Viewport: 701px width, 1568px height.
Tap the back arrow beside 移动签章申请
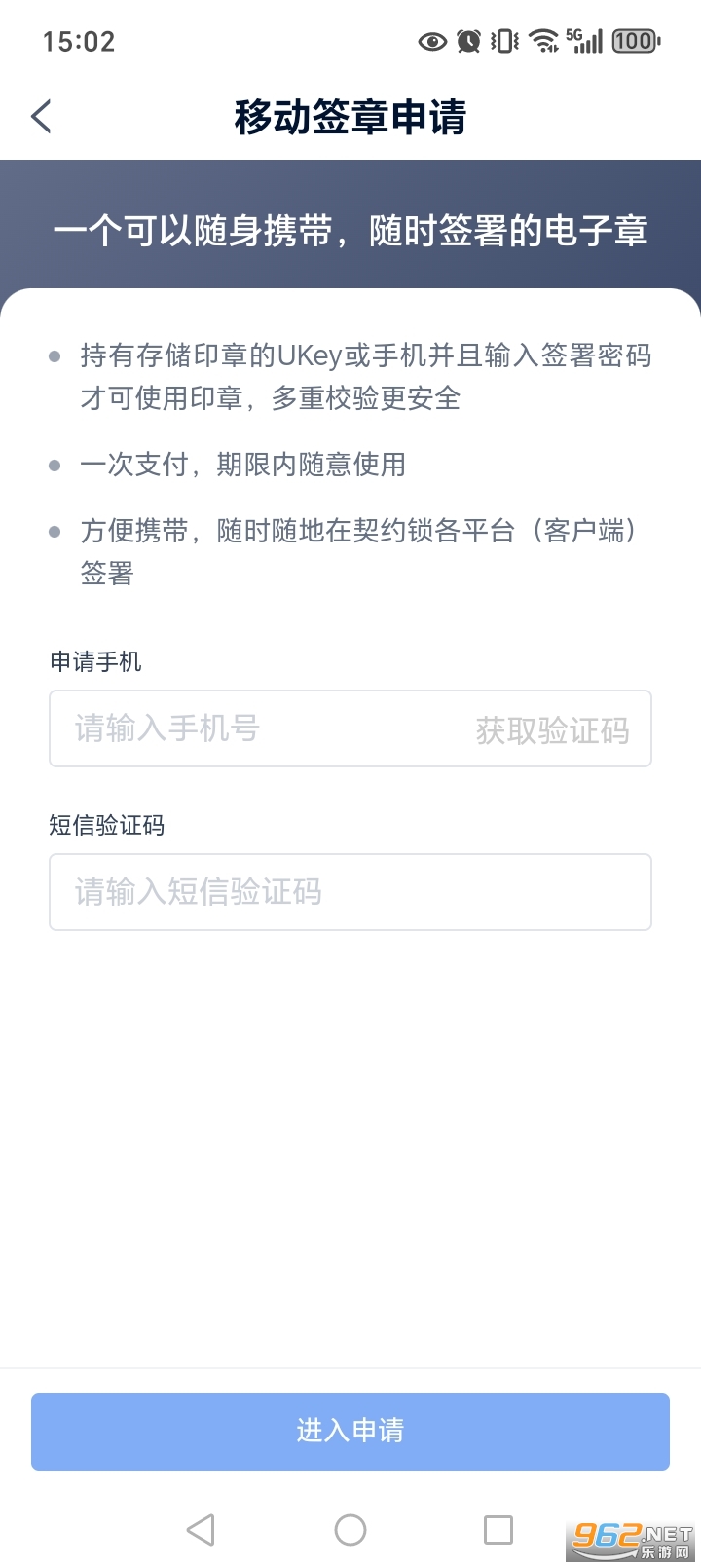coord(40,116)
